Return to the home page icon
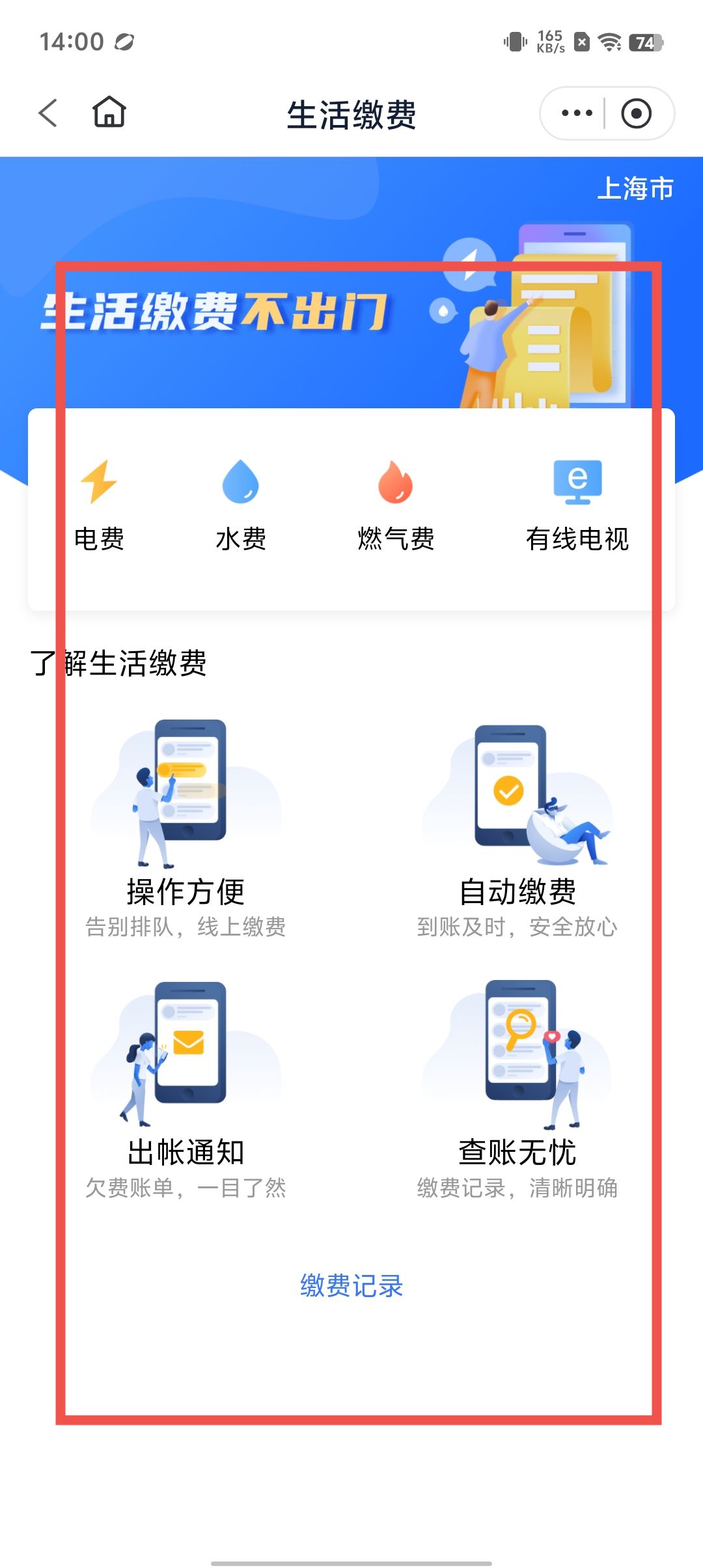 coord(109,113)
